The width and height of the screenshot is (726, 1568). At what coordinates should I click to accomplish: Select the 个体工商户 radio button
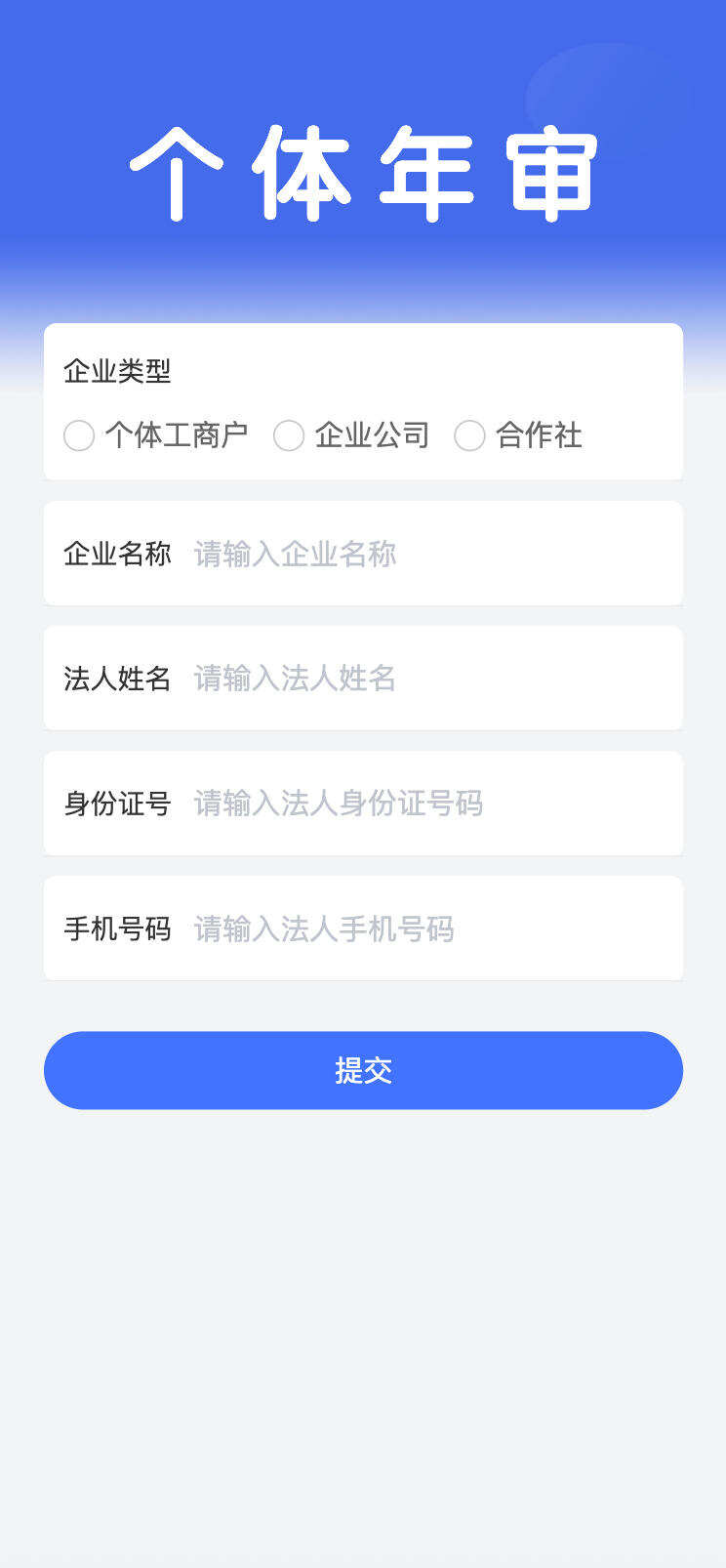tap(78, 436)
